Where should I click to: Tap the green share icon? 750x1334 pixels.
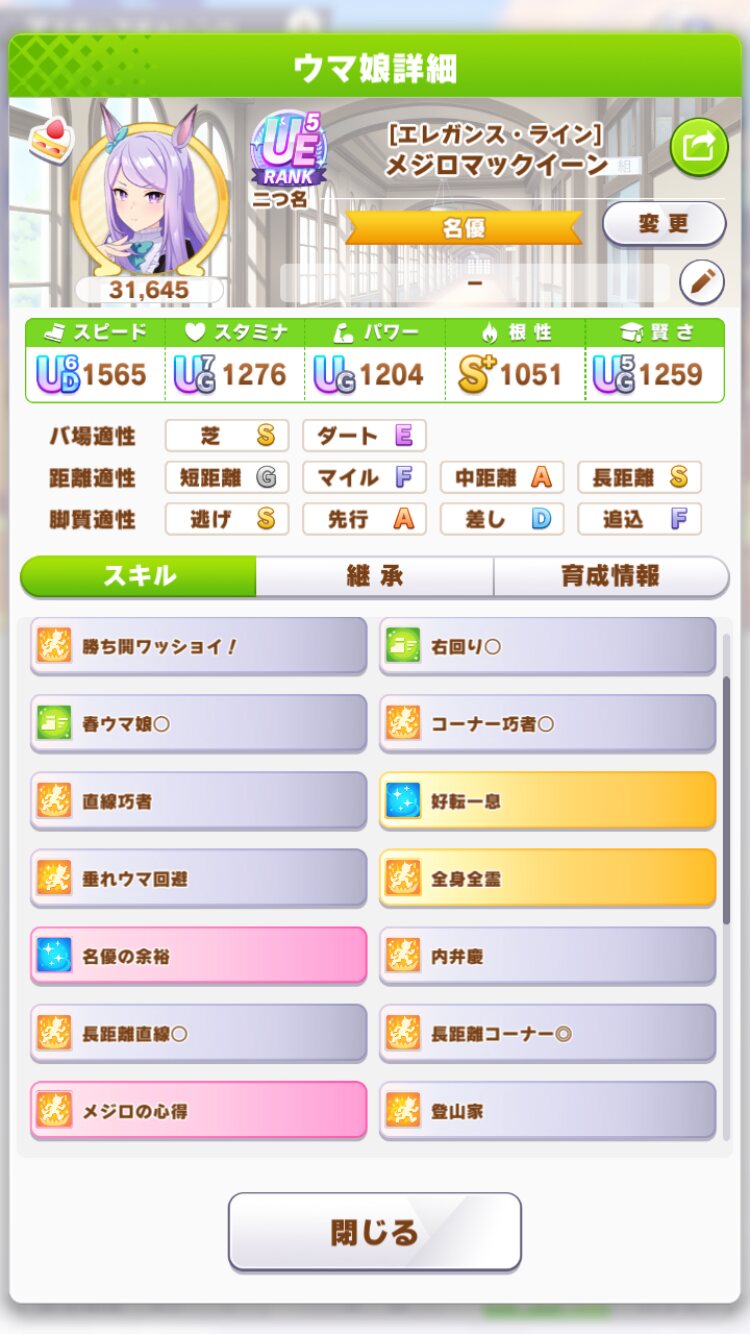click(x=697, y=148)
